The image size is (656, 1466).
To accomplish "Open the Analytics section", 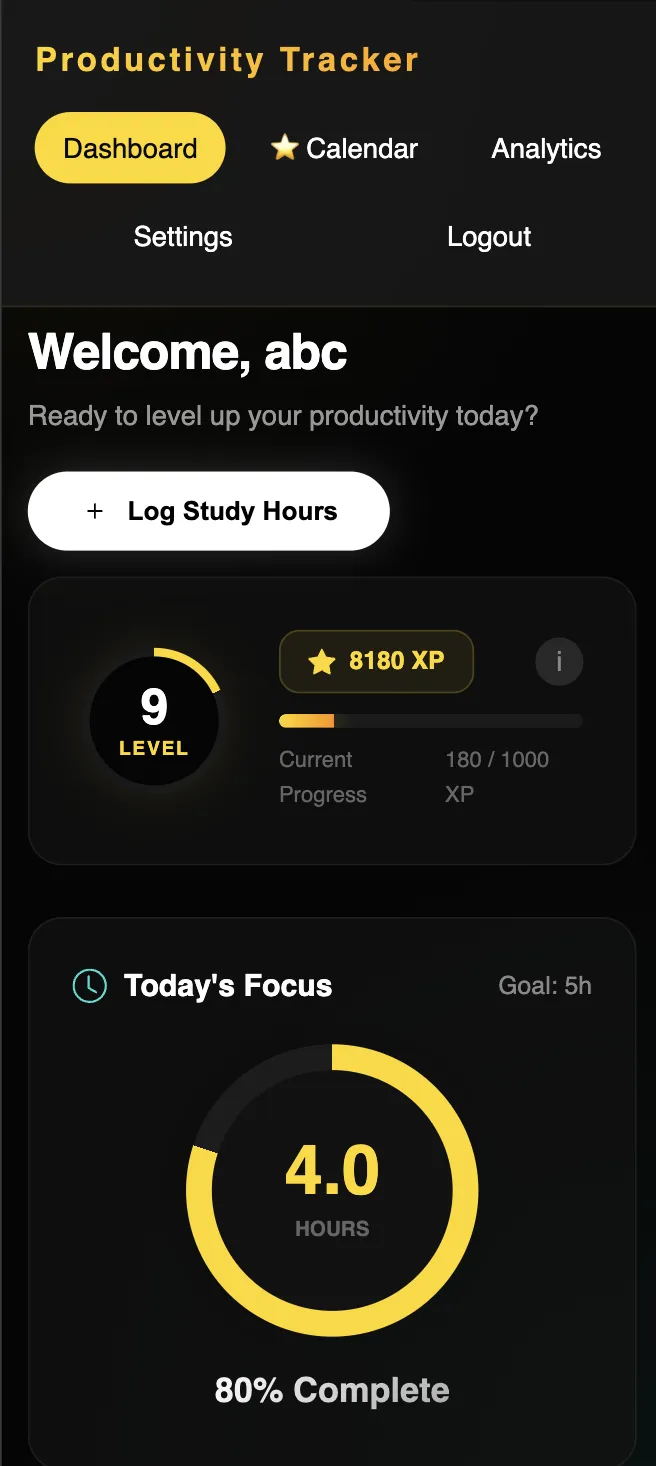I will (546, 149).
